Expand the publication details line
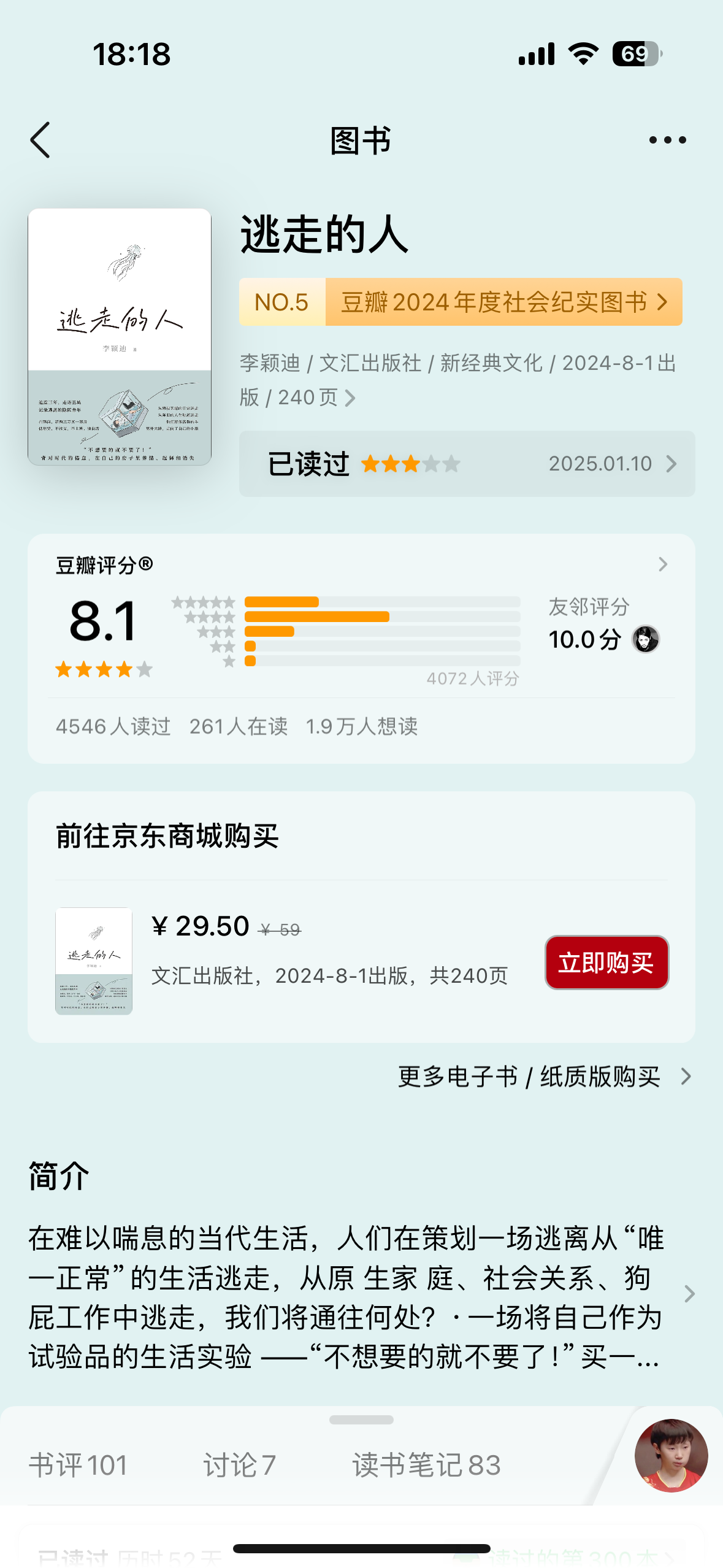723x1568 pixels. point(458,380)
